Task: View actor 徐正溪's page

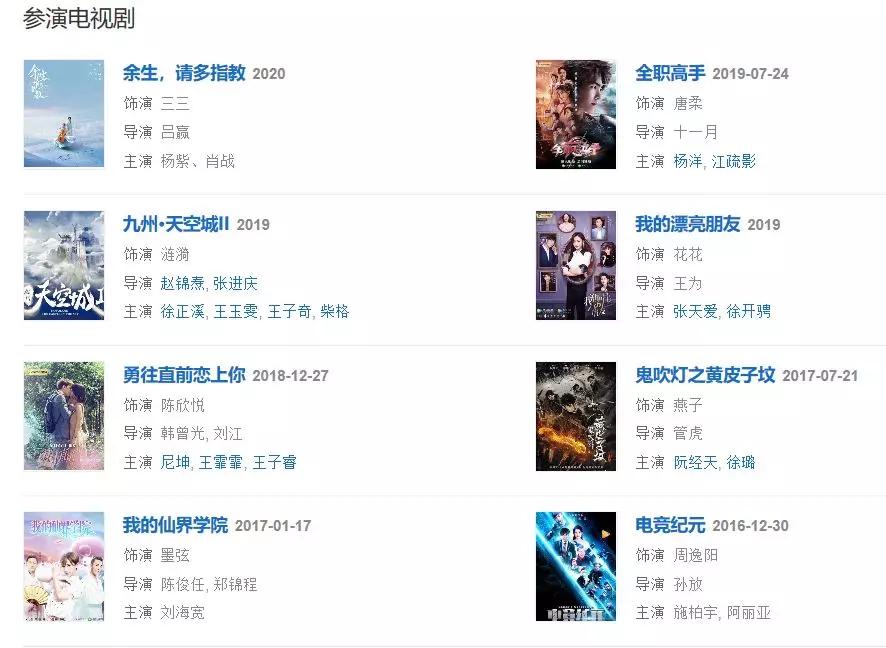Action: pyautogui.click(x=183, y=312)
